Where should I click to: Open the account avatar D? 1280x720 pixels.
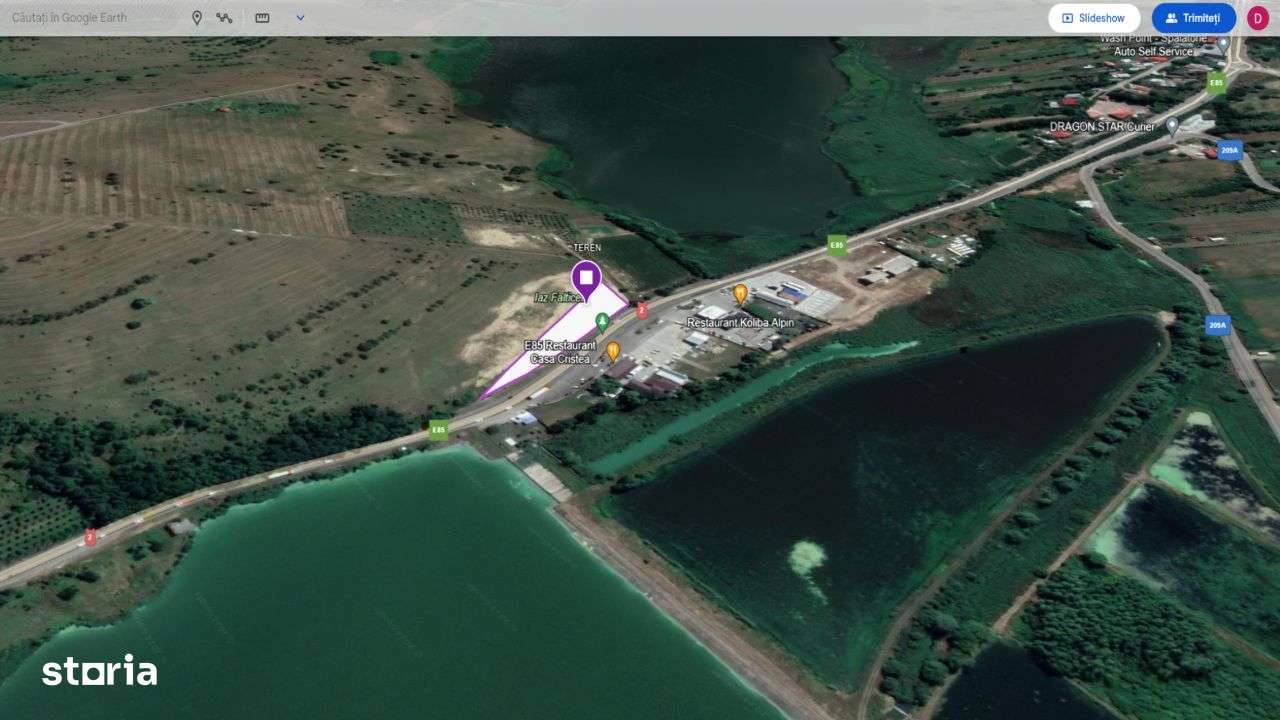tap(1257, 18)
